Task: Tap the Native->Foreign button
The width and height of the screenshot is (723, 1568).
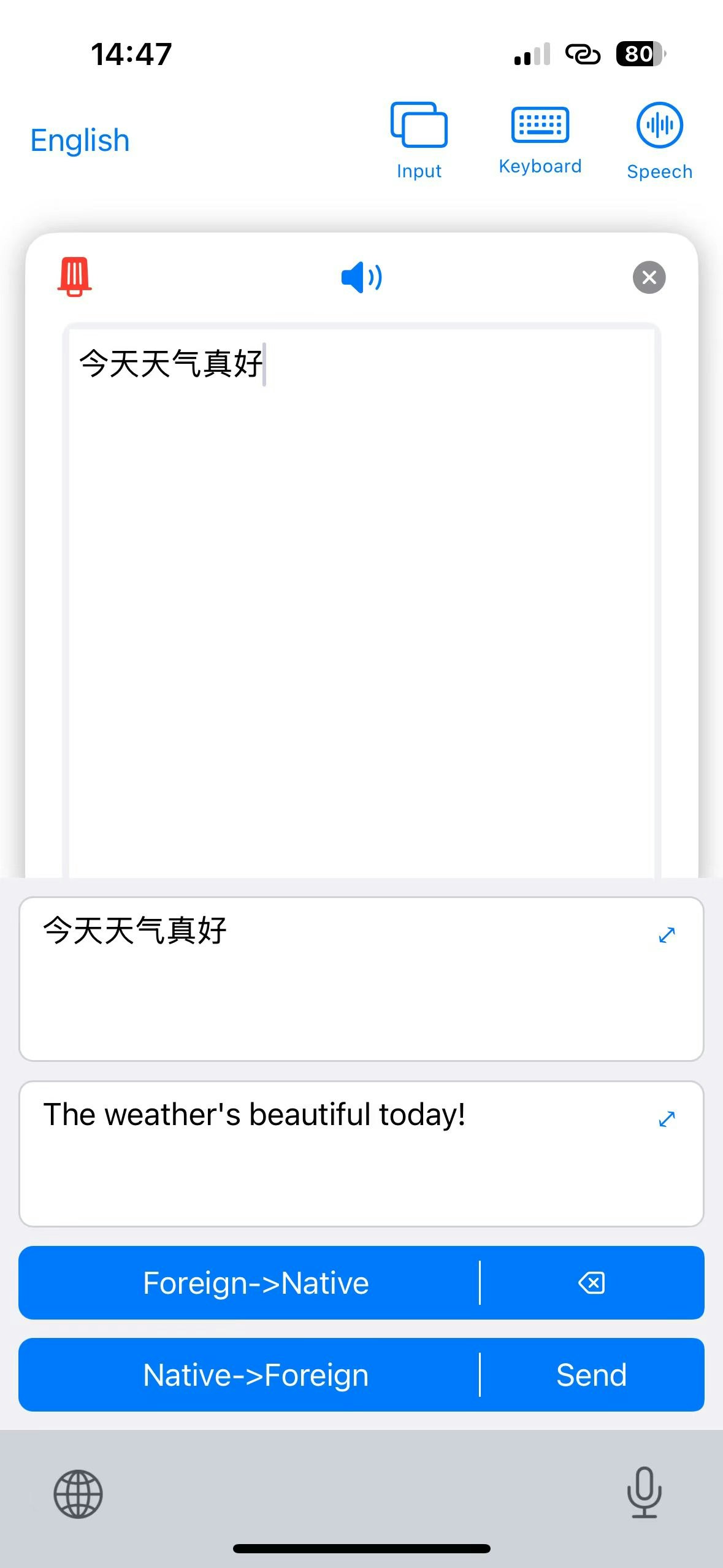Action: coord(256,1375)
